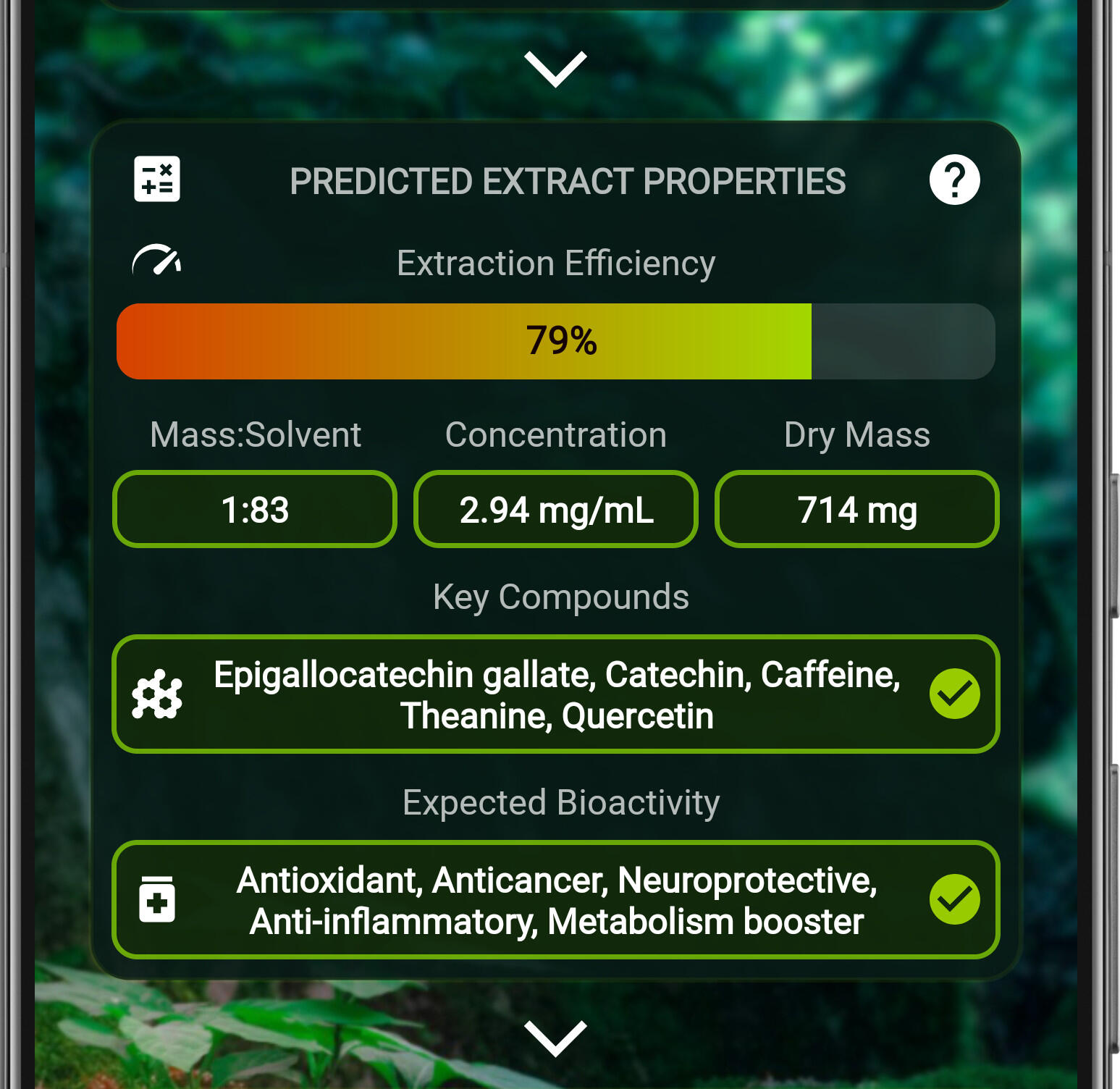Select the Mass:Solvent 1:83 value box
The width and height of the screenshot is (1120, 1089).
click(255, 510)
